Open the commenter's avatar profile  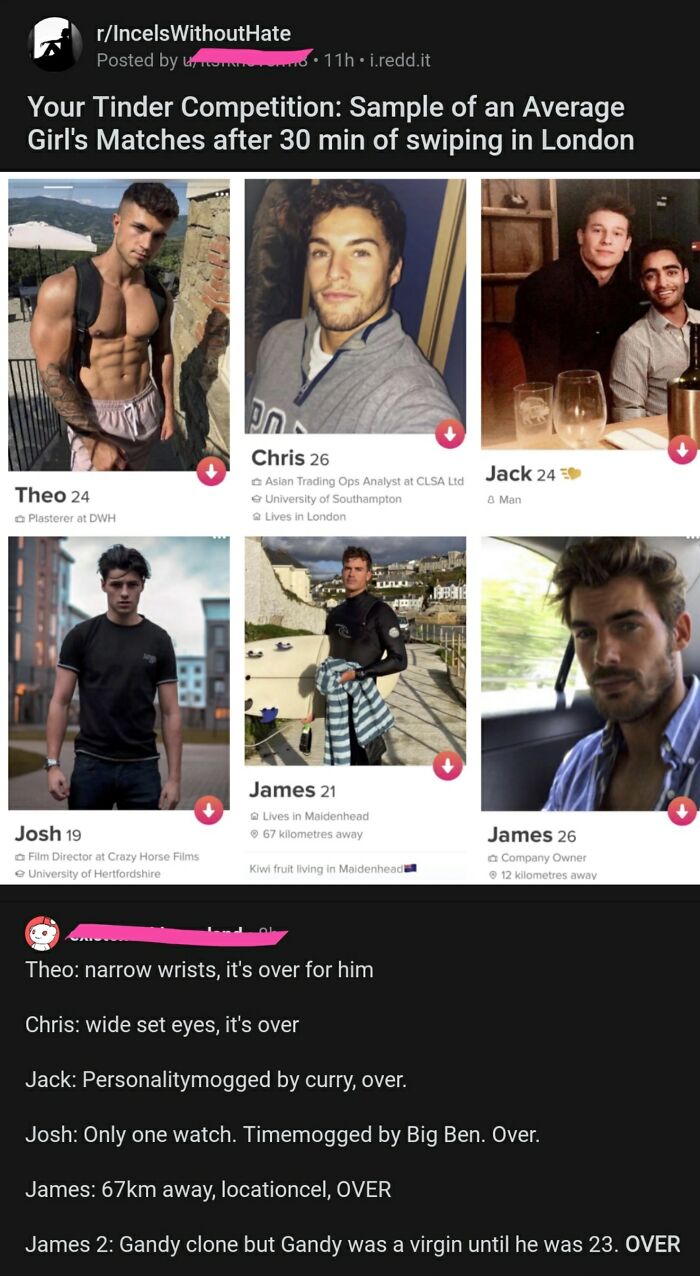tap(42, 933)
